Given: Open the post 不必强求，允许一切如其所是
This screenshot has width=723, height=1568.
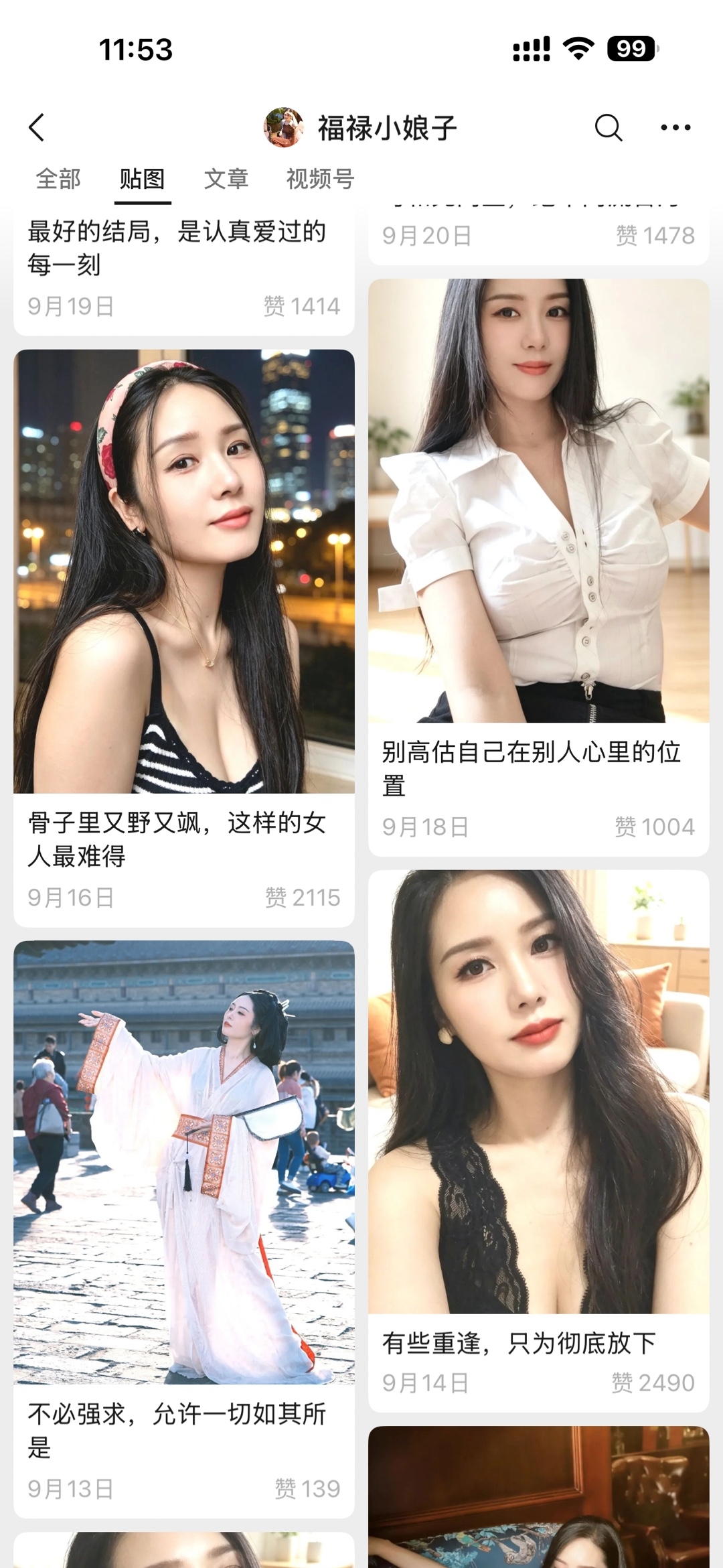Looking at the screenshot, I should (x=184, y=1229).
